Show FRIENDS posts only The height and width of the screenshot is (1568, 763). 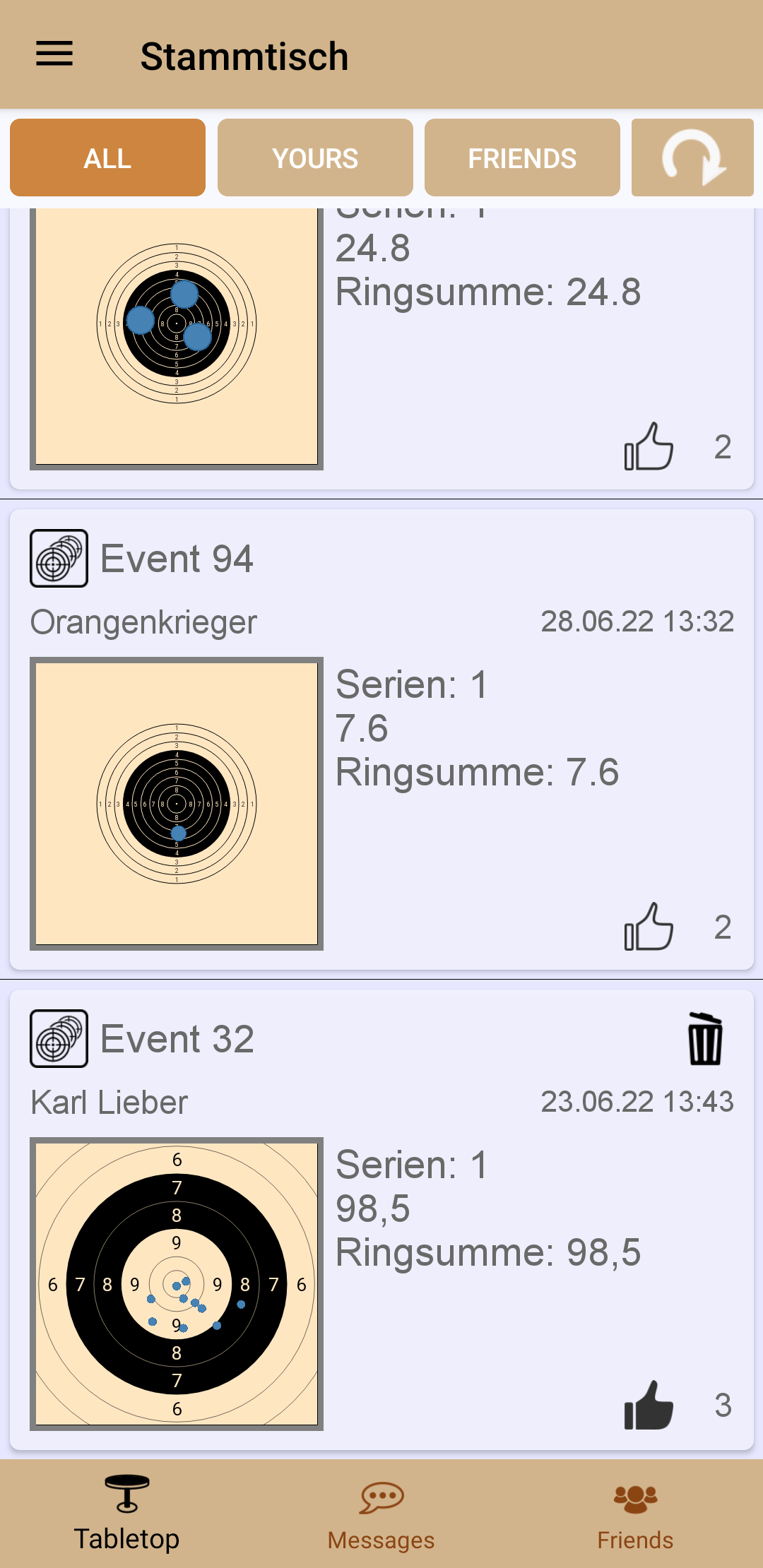pos(522,158)
